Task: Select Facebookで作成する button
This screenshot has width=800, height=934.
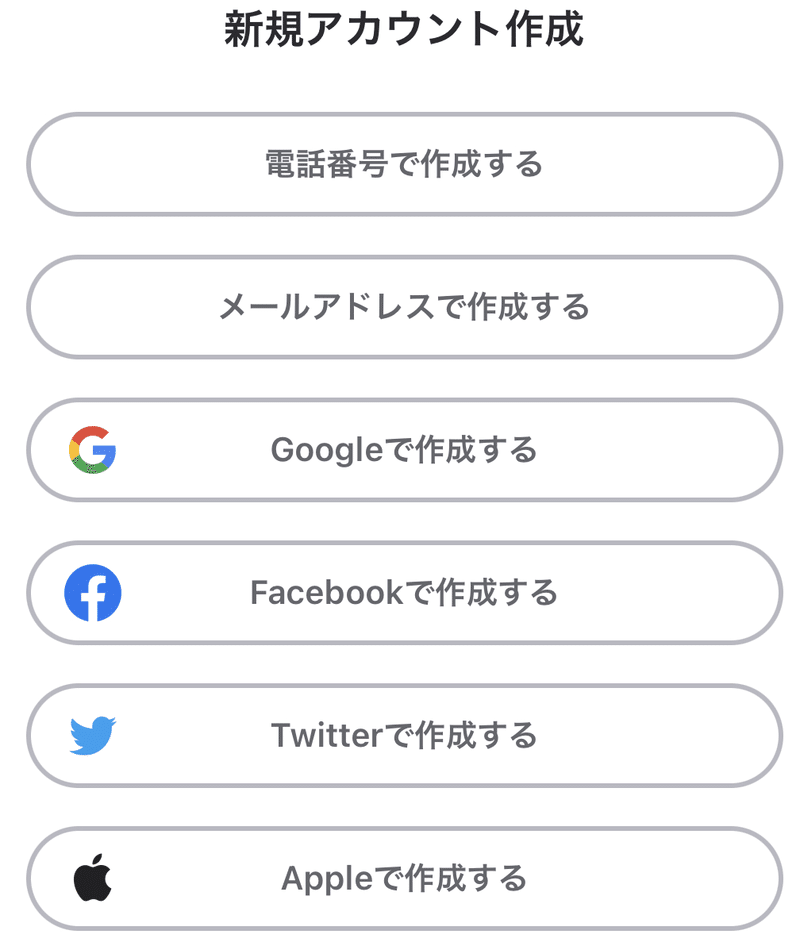Action: [x=404, y=593]
